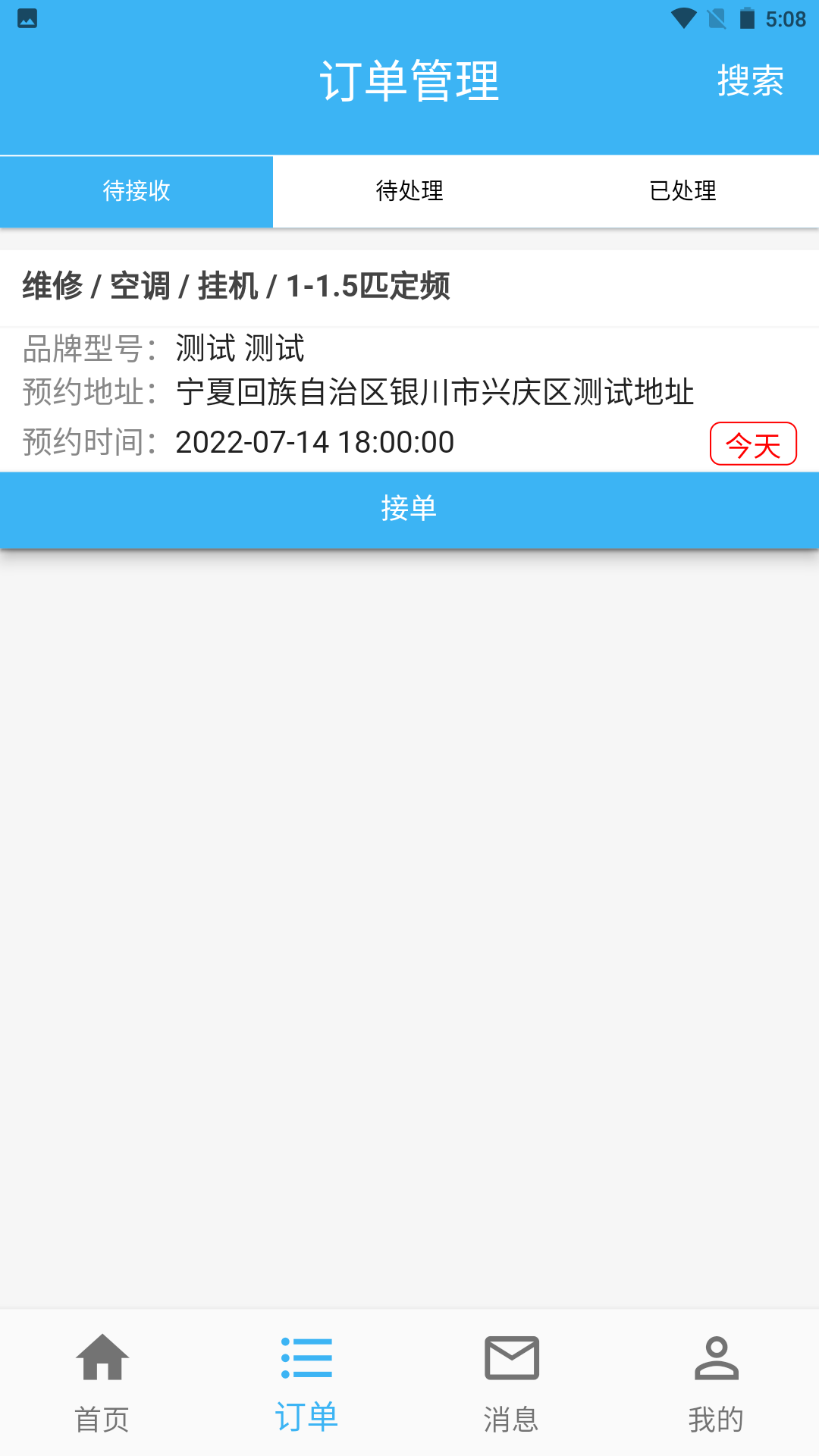Viewport: 819px width, 1456px height.
Task: Tap the Wi-Fi icon in status bar
Action: 683,17
